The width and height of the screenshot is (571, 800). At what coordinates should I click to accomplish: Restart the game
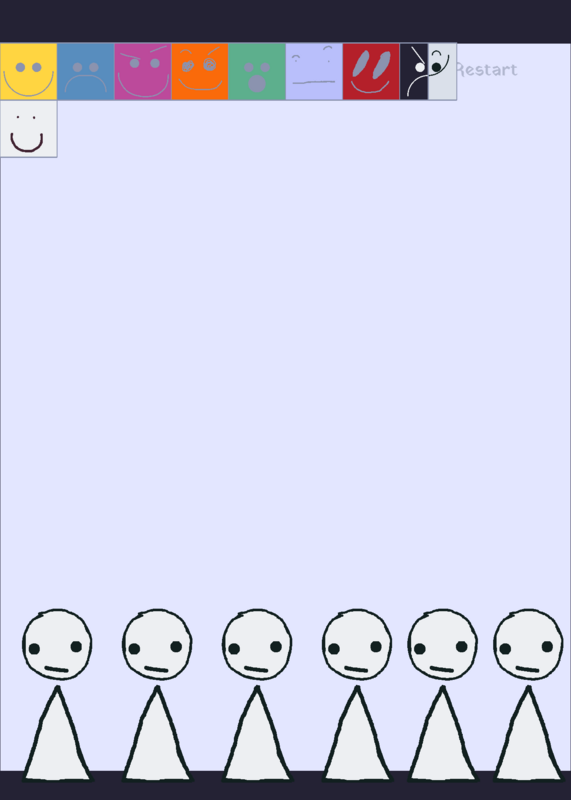(486, 69)
